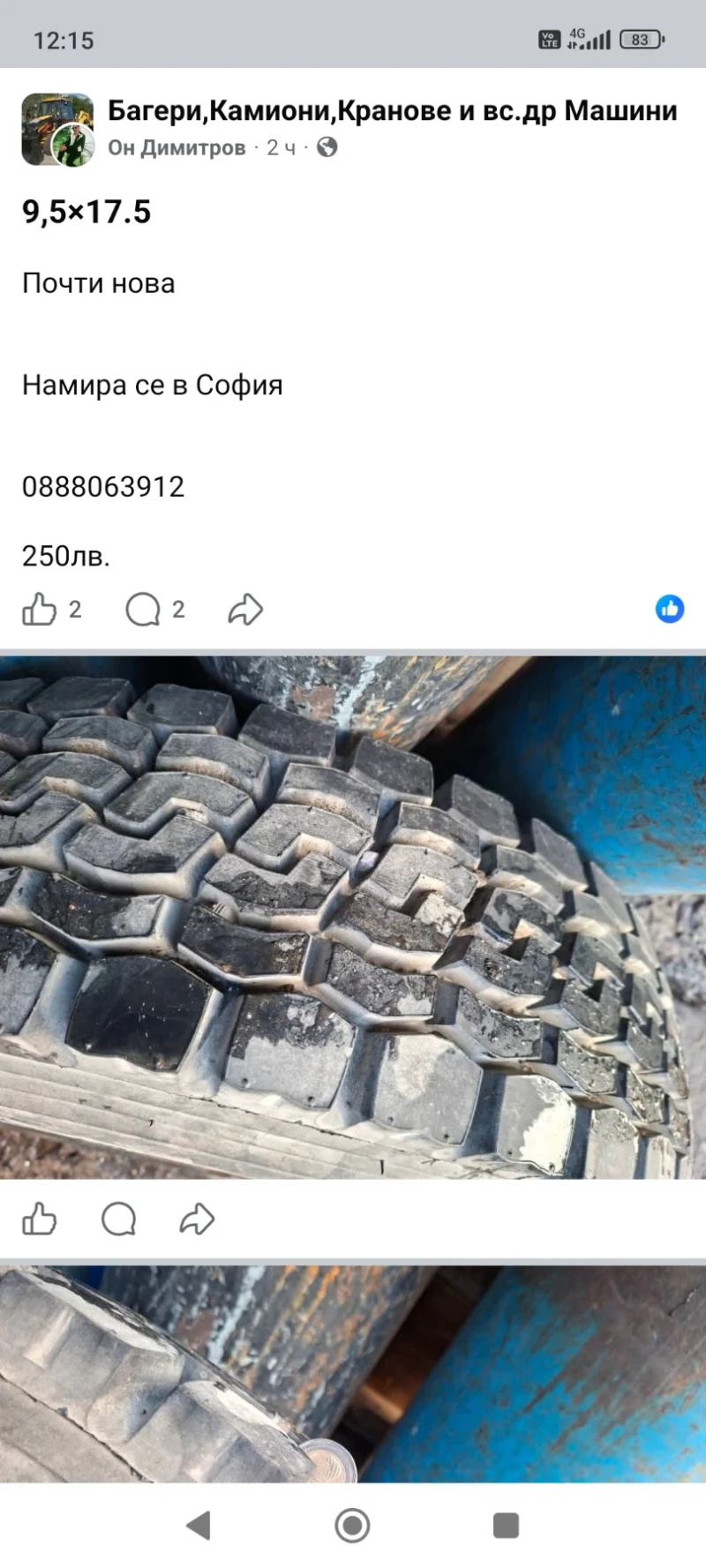Open the comments on the post
706x1568 pixels.
coord(141,609)
